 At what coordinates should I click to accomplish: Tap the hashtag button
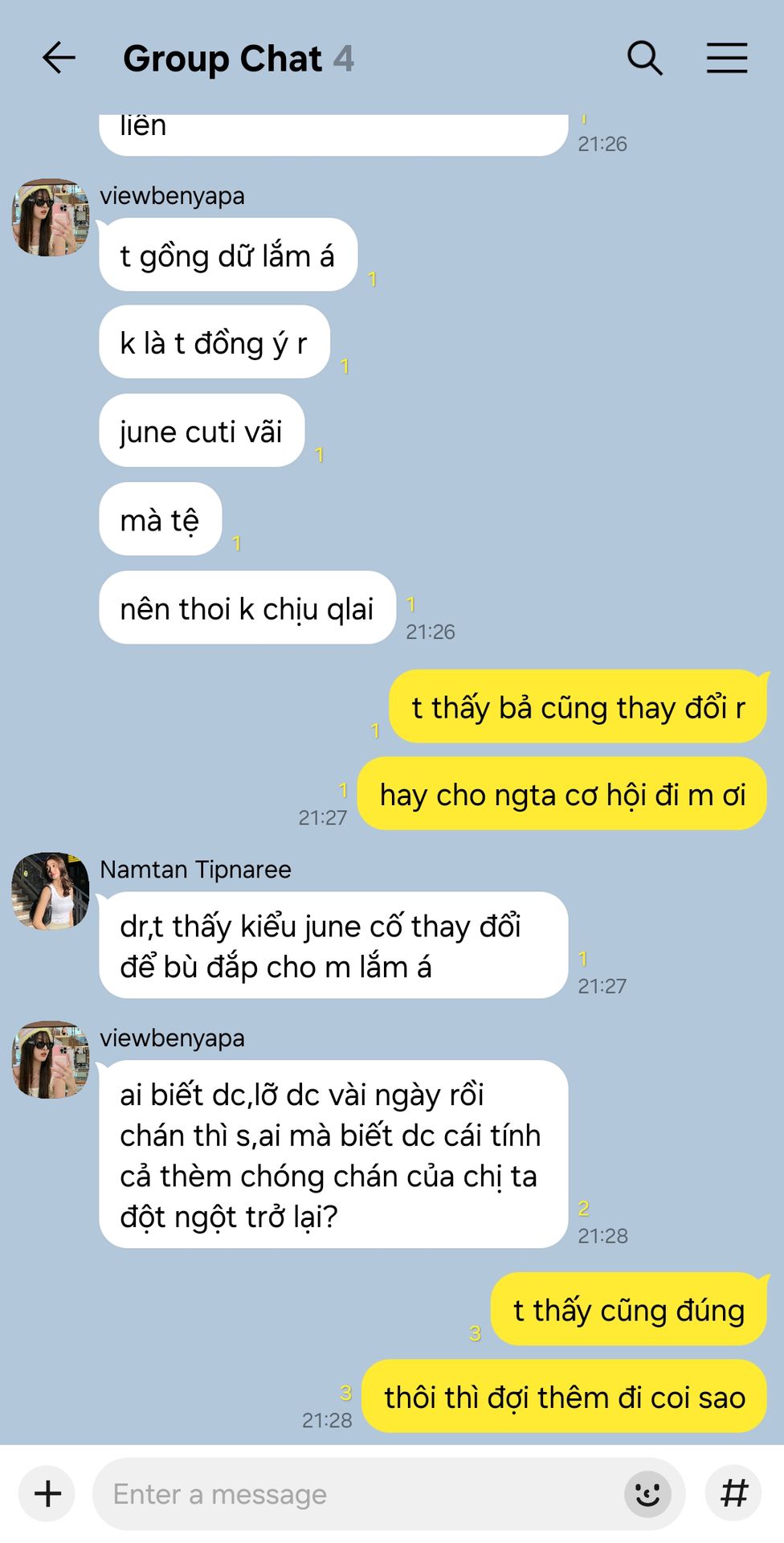[733, 1494]
